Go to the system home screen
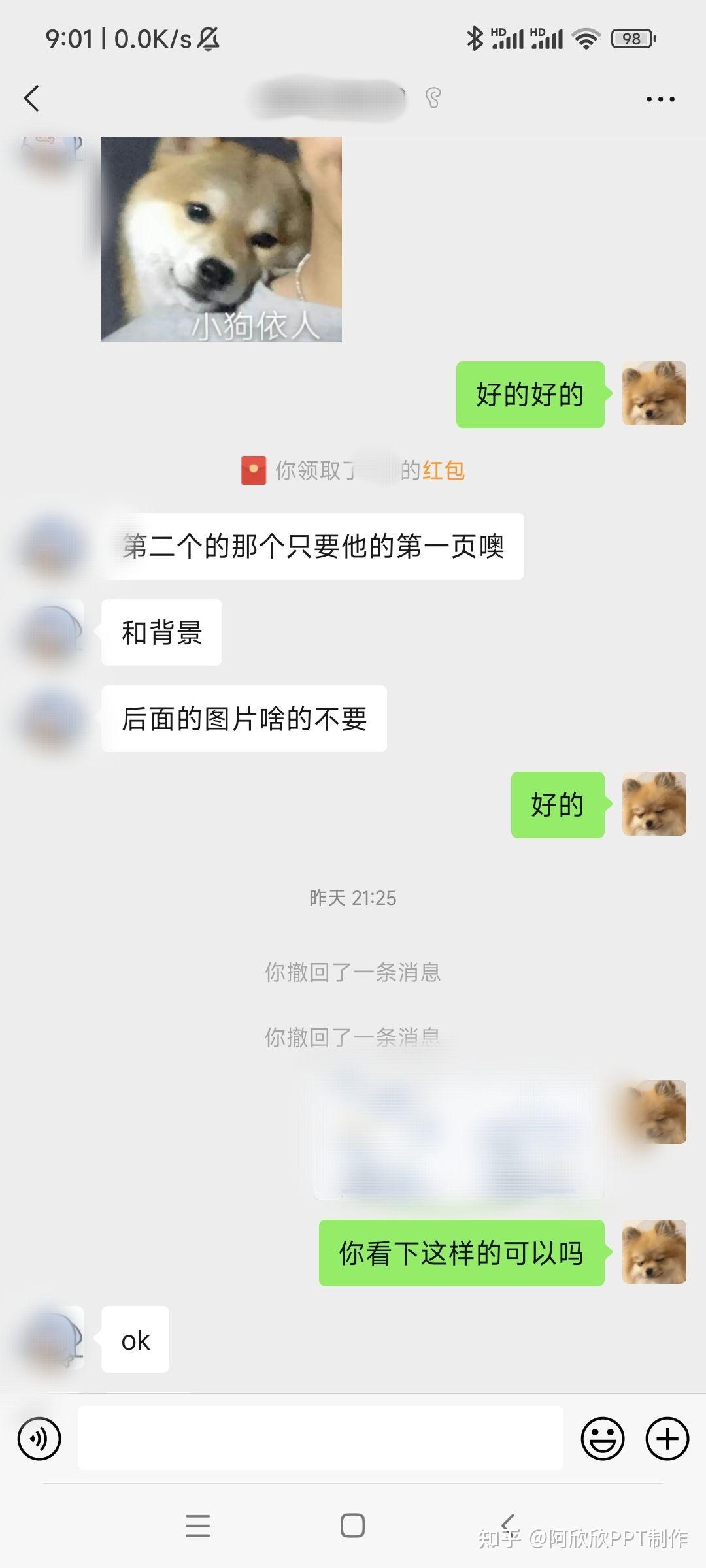Viewport: 706px width, 1568px height. (353, 1526)
